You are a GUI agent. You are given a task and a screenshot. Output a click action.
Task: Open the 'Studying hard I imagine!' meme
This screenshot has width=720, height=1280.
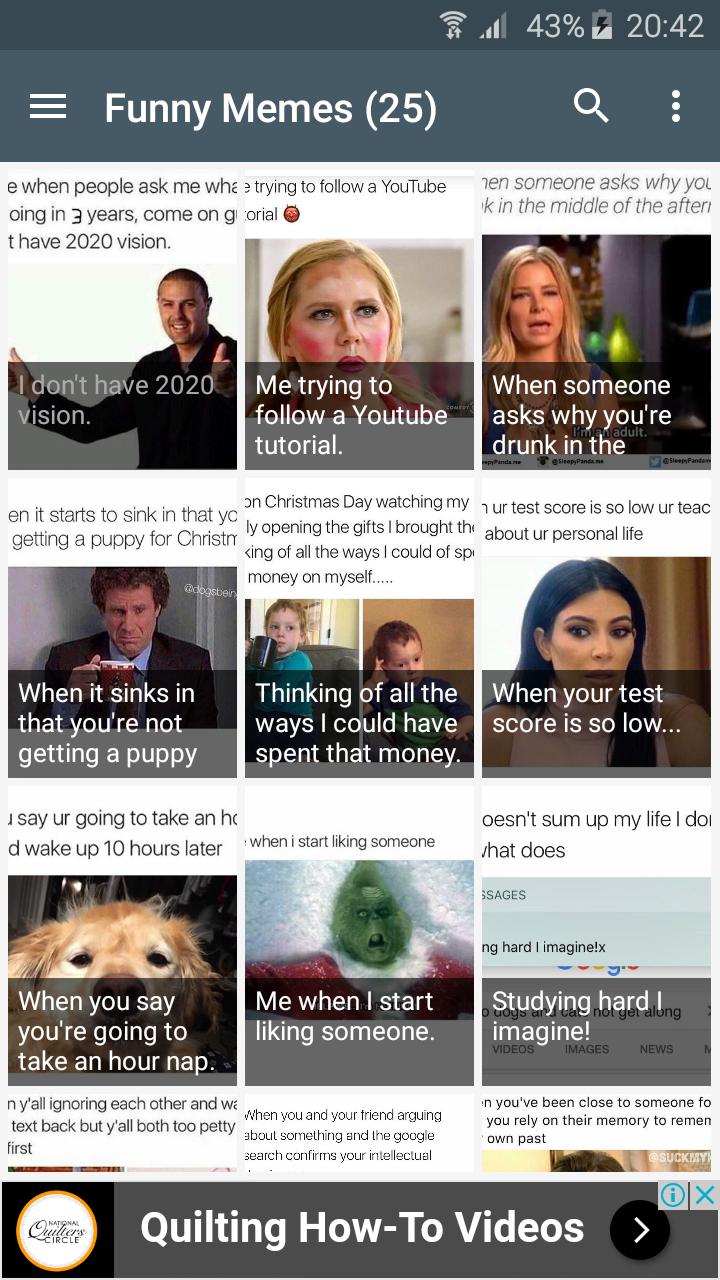pyautogui.click(x=596, y=936)
